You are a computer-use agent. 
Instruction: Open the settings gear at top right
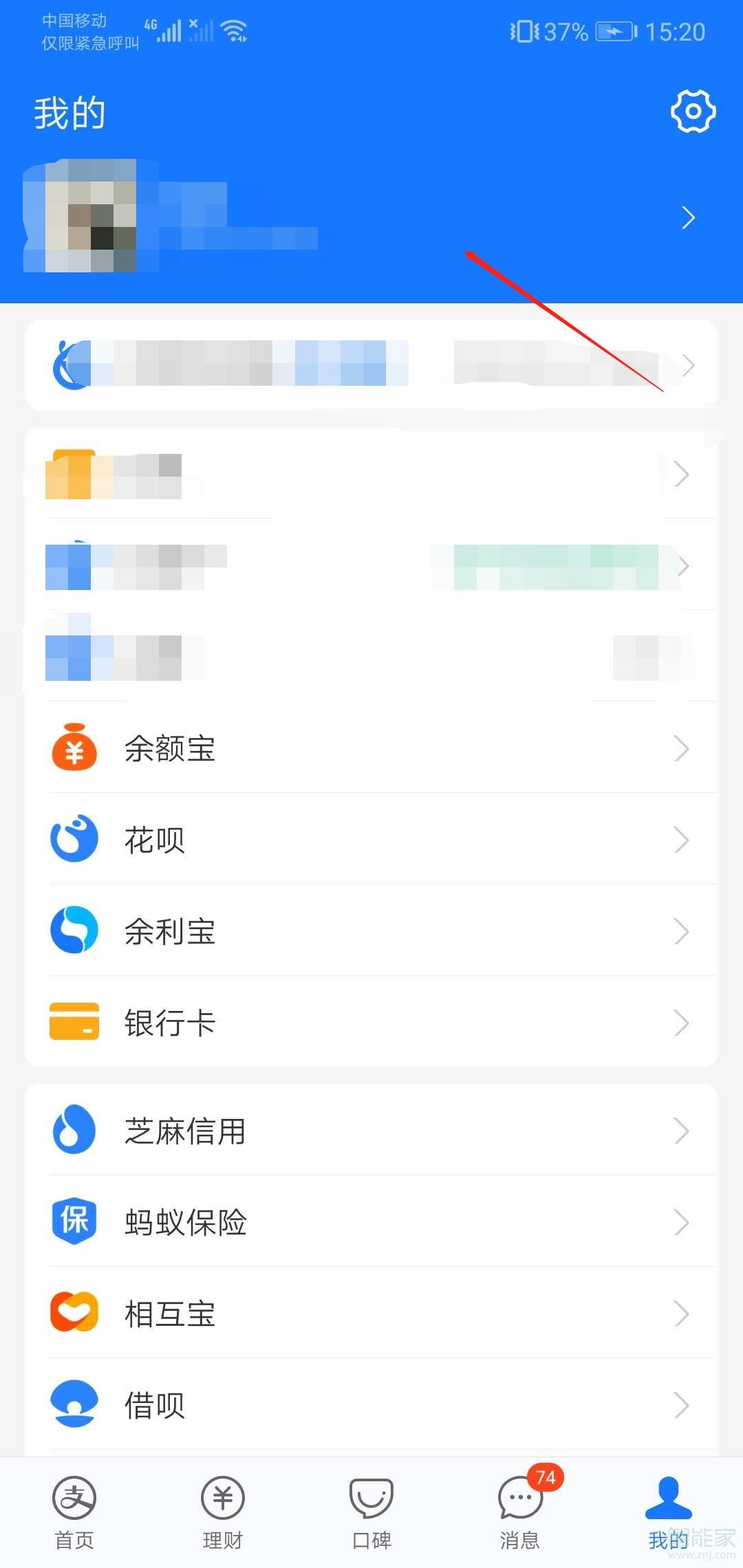(693, 111)
